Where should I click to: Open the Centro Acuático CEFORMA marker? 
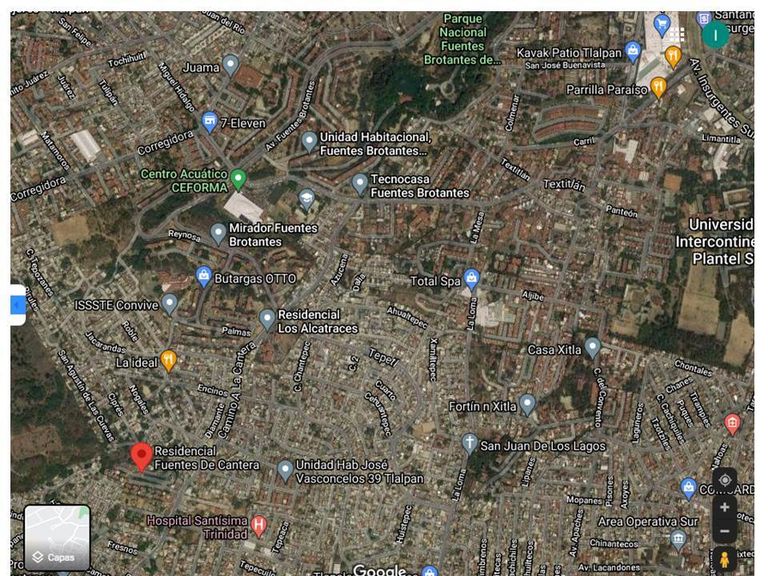[238, 180]
